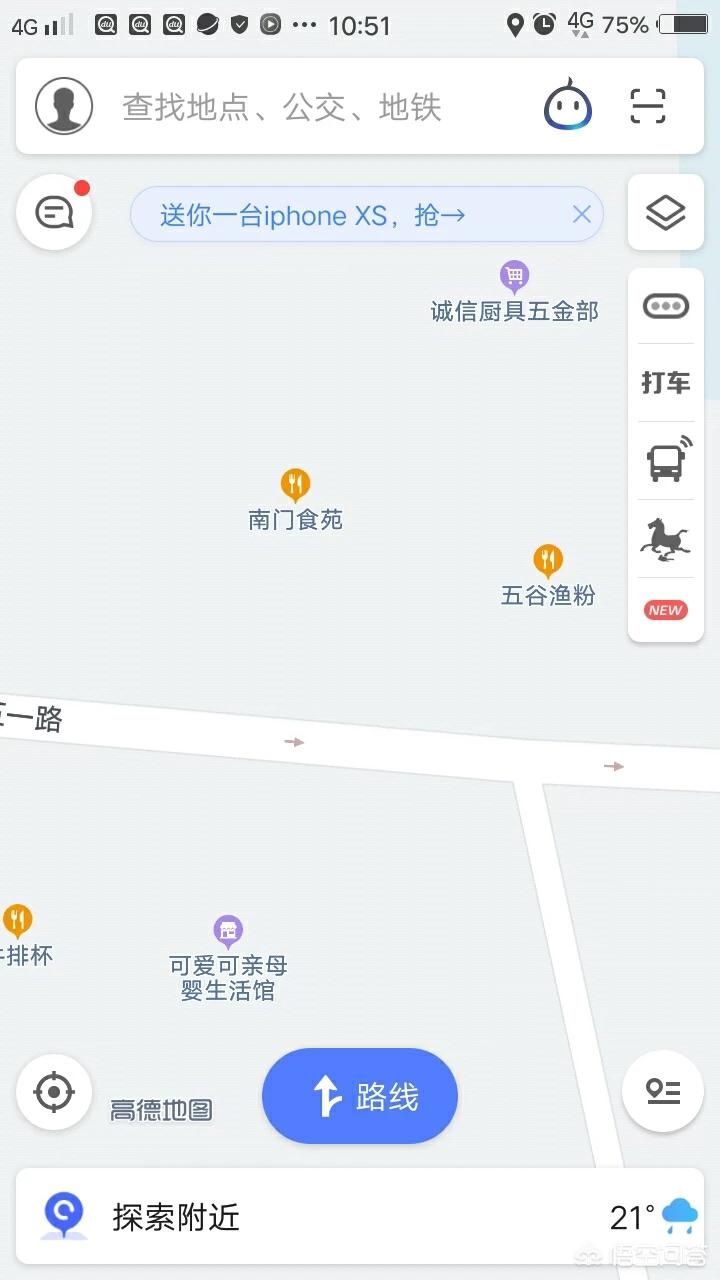Open the voice assistant robot icon

pos(567,106)
